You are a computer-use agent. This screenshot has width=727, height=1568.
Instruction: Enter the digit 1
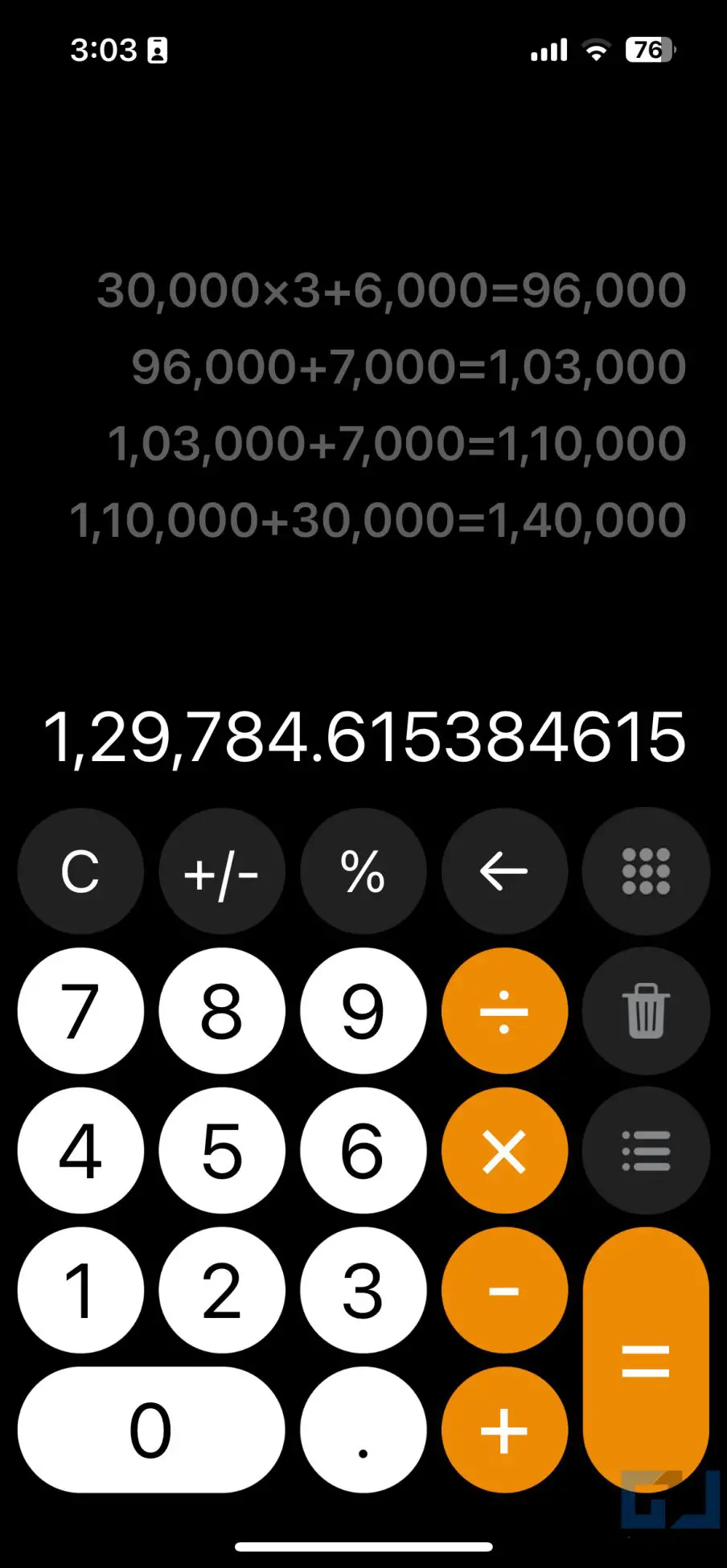click(x=80, y=1291)
